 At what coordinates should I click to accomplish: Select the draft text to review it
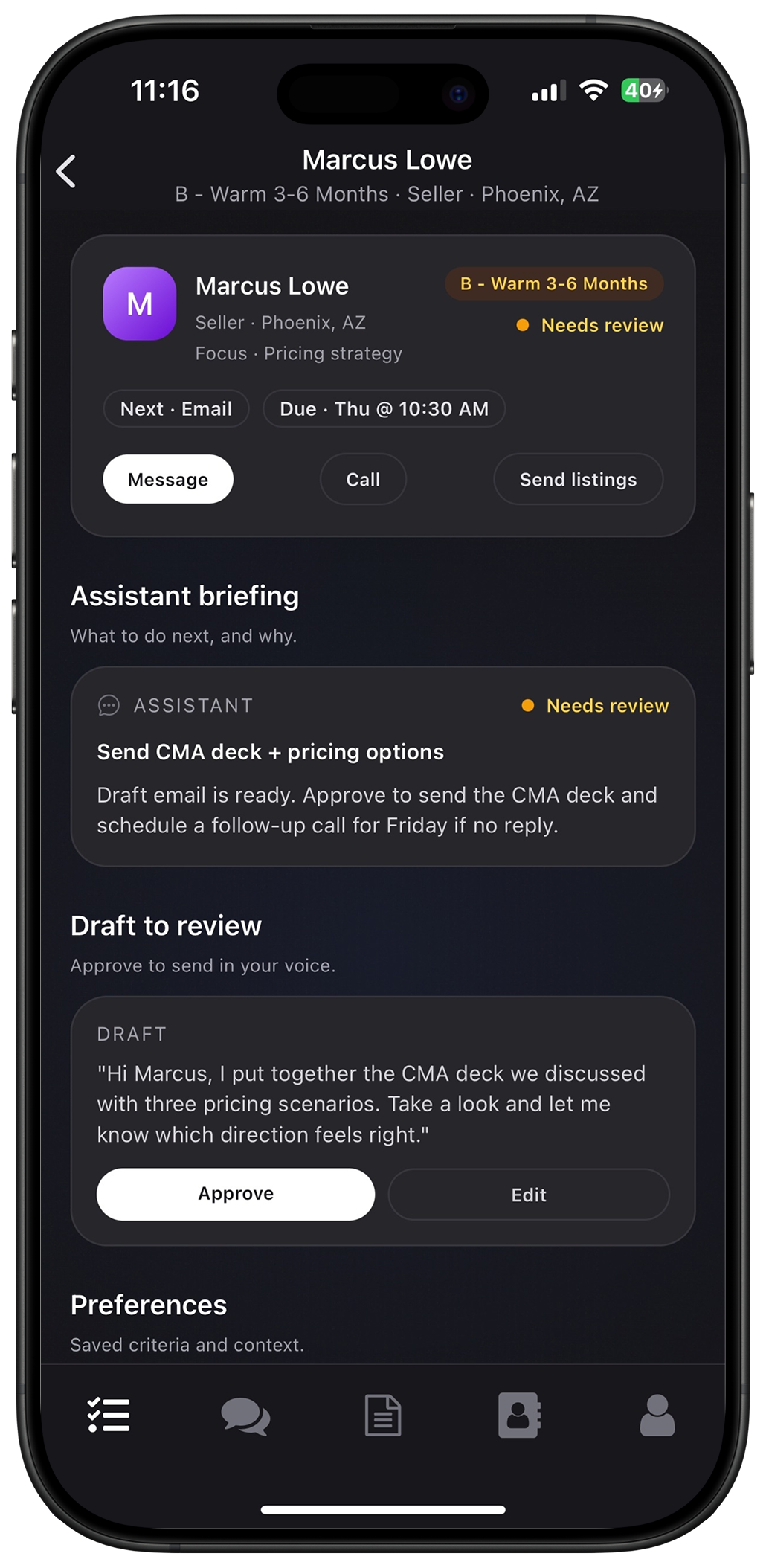pos(370,1104)
